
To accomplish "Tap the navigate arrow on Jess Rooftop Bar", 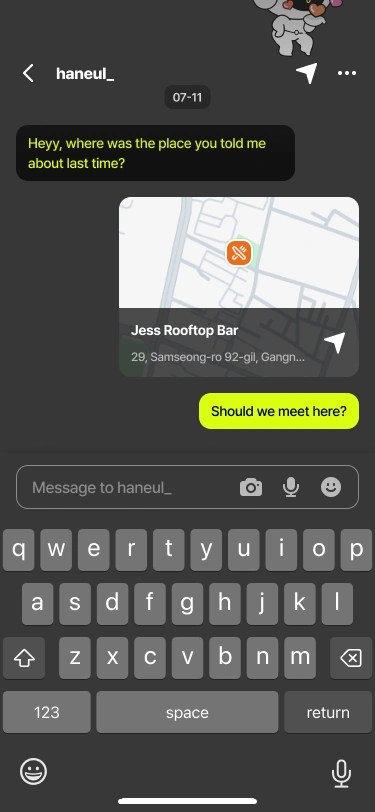I will [335, 342].
